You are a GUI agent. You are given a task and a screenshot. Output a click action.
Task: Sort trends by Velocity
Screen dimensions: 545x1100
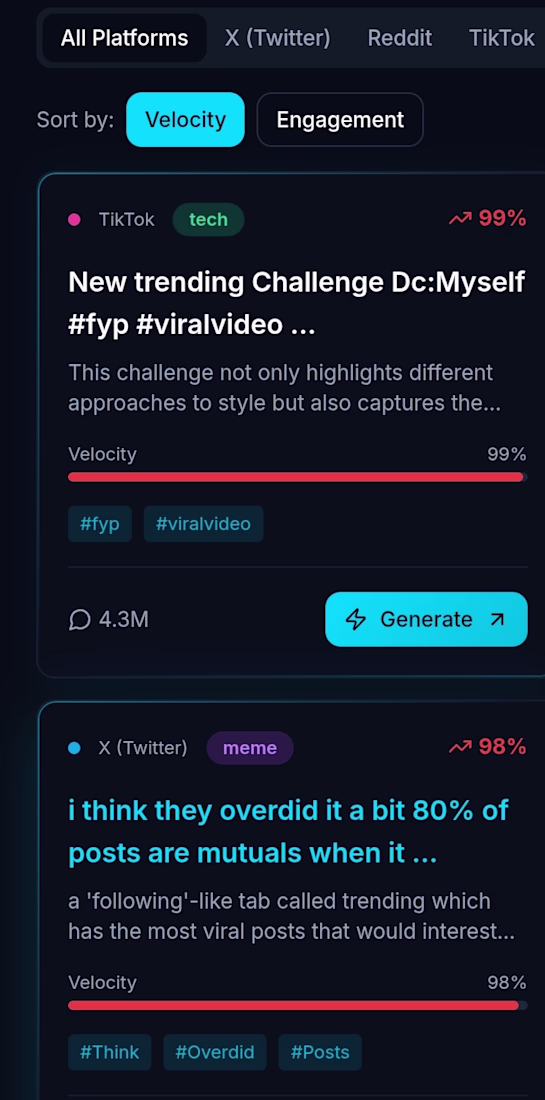[185, 120]
